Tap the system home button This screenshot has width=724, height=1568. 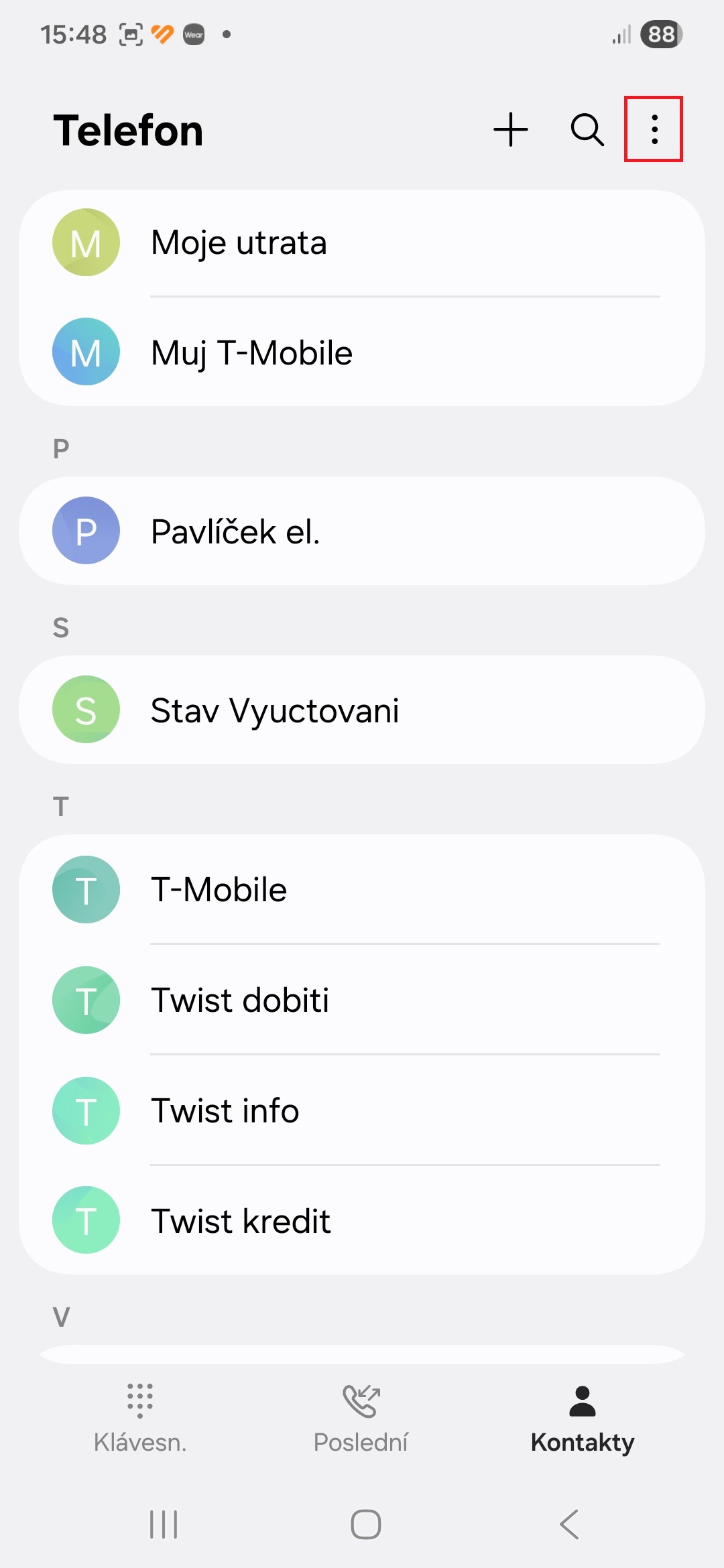366,1524
